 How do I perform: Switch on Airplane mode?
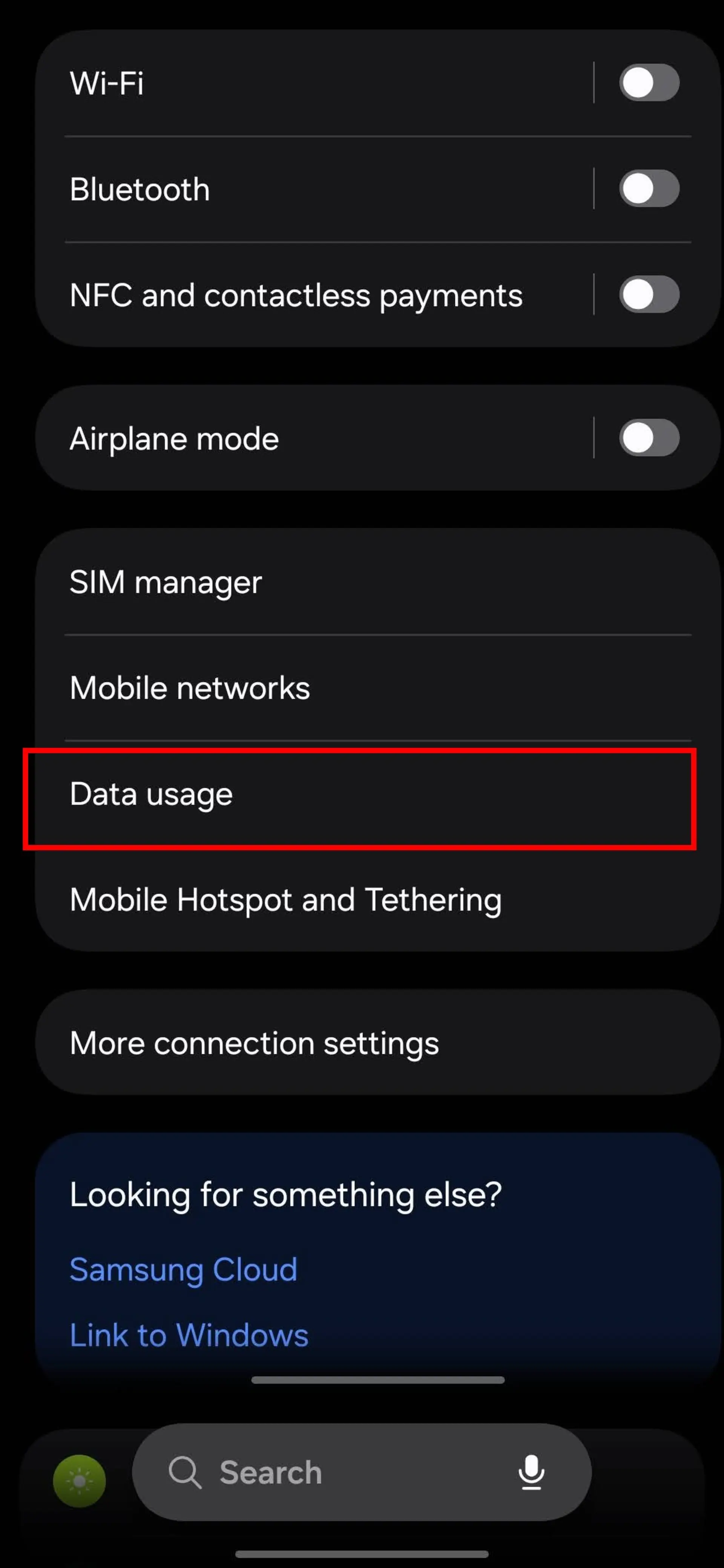649,438
